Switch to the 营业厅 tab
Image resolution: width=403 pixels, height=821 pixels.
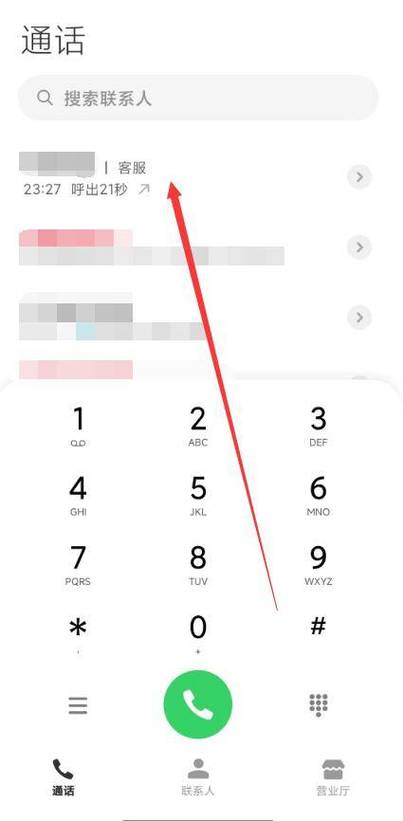click(333, 777)
